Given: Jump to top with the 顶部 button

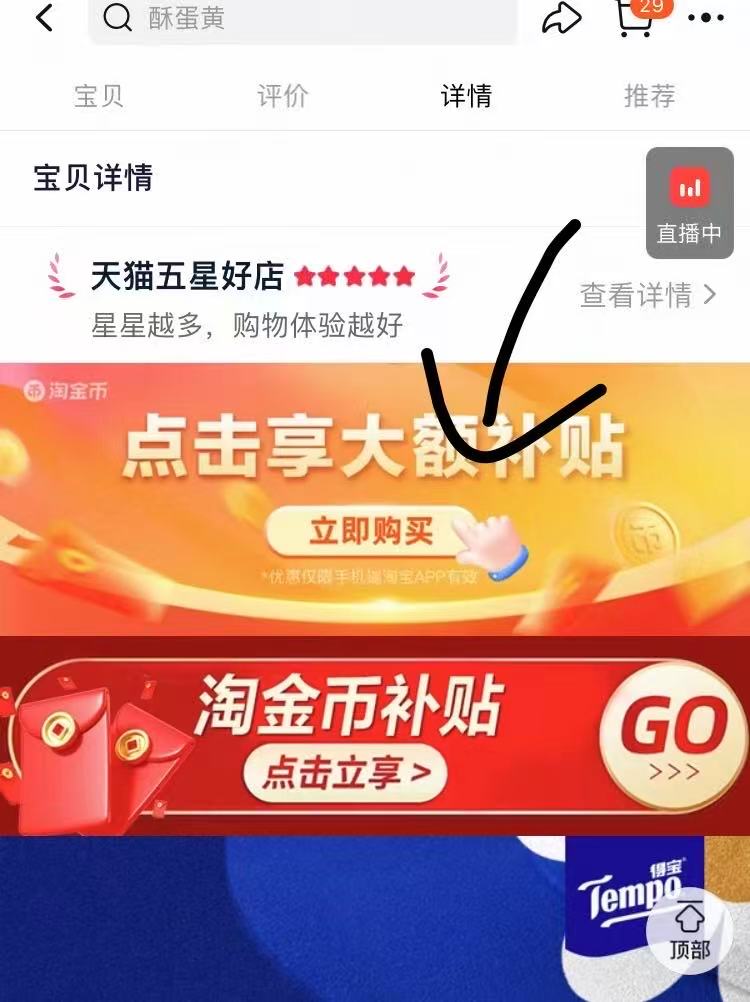Looking at the screenshot, I should [690, 932].
